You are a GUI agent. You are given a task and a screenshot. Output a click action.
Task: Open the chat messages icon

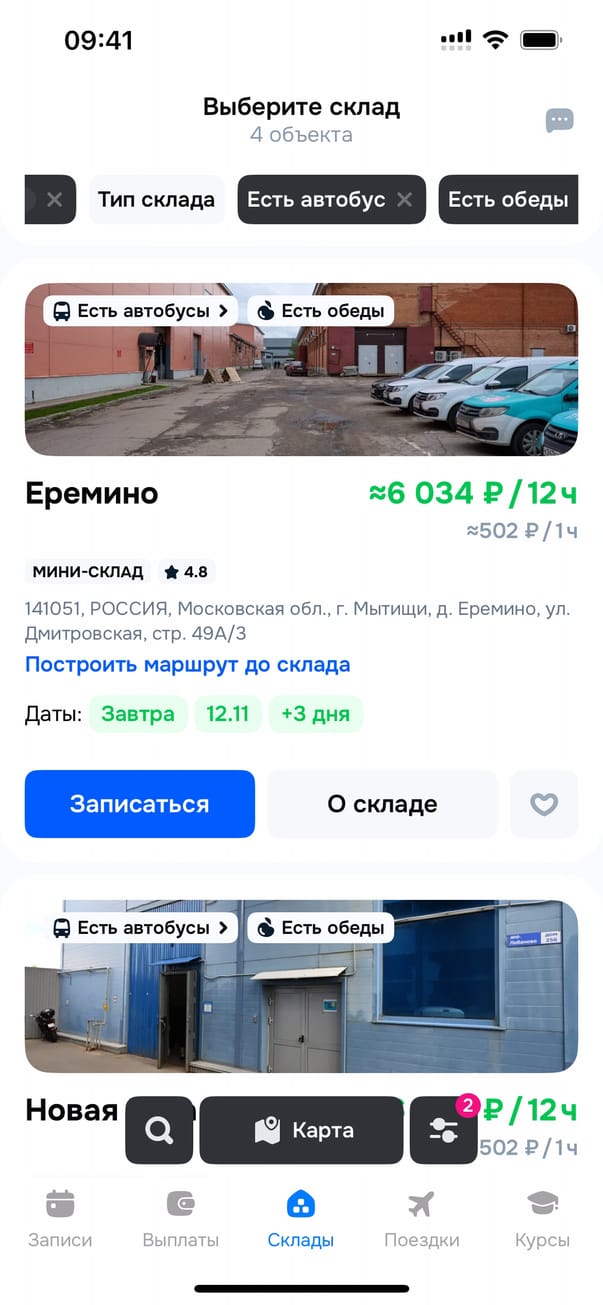point(559,121)
